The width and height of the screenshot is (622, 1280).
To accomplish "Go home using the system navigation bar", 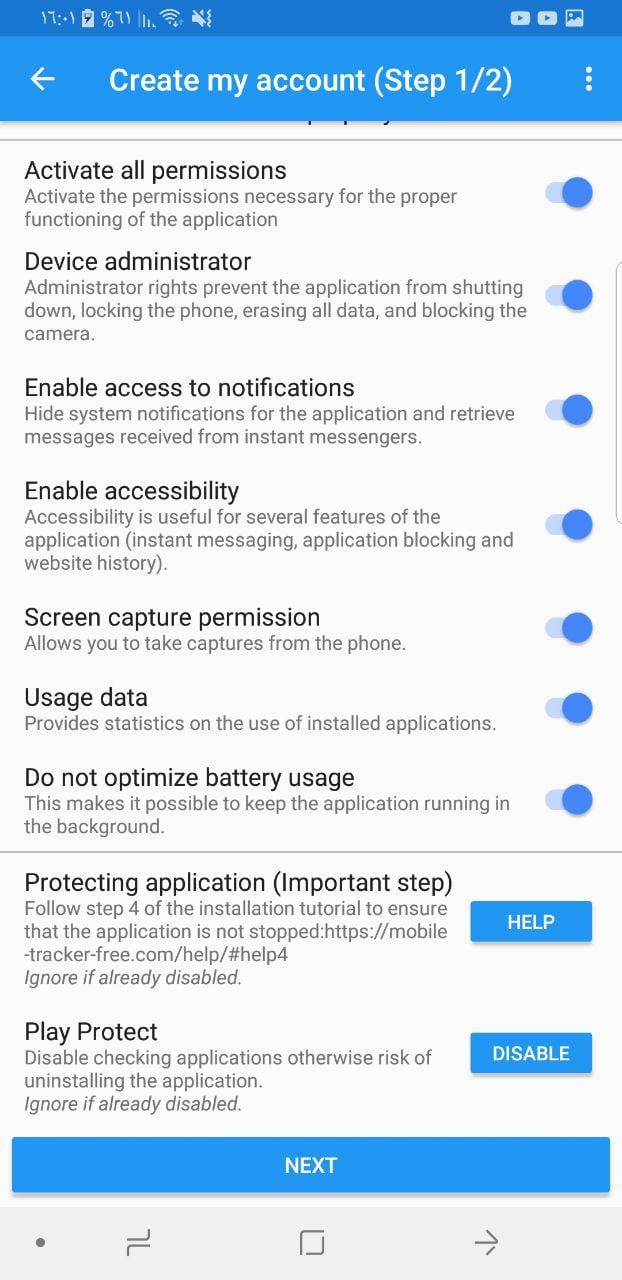I will 312,1243.
